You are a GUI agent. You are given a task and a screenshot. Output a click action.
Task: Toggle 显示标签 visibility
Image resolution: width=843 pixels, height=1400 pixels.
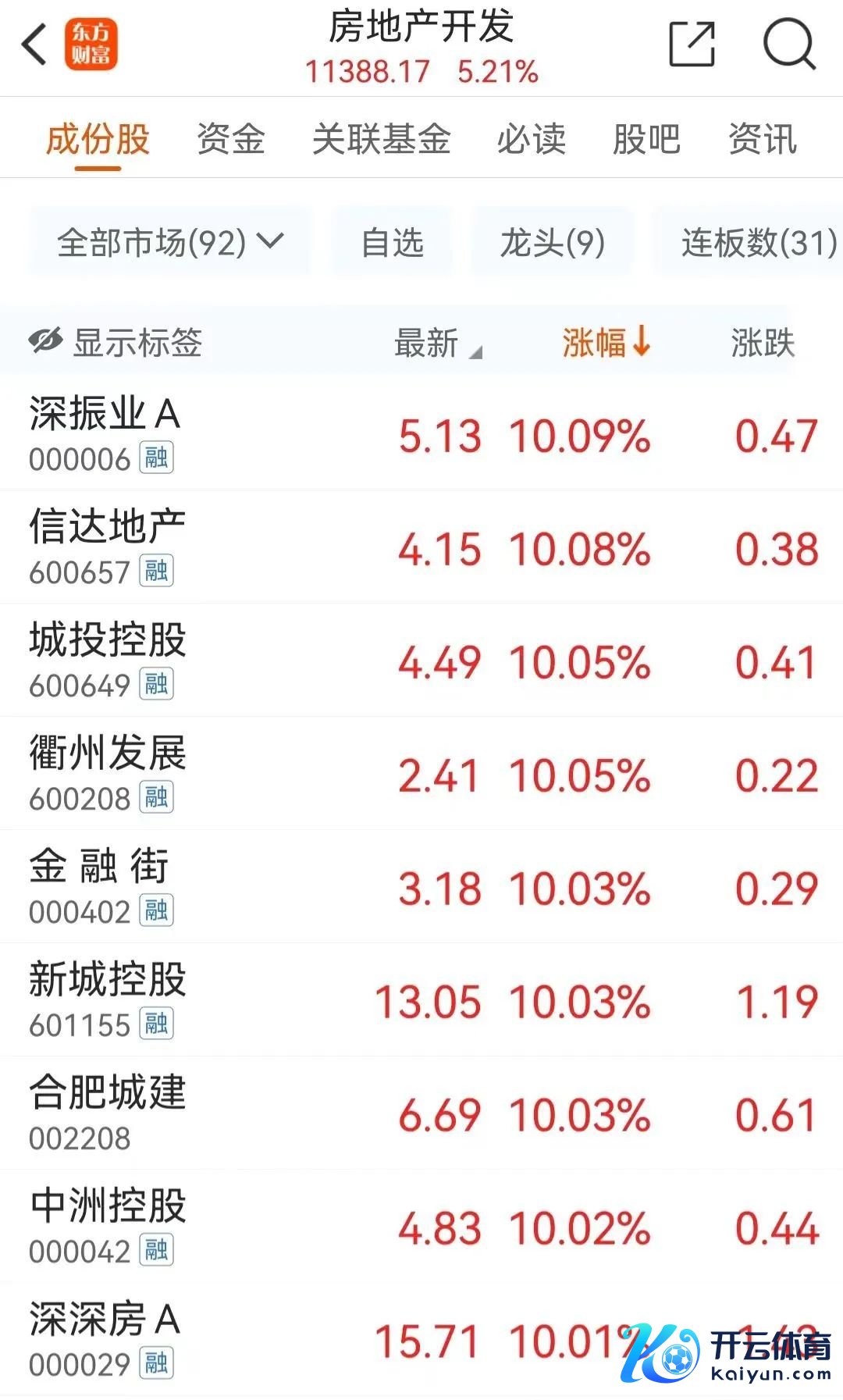tap(116, 342)
